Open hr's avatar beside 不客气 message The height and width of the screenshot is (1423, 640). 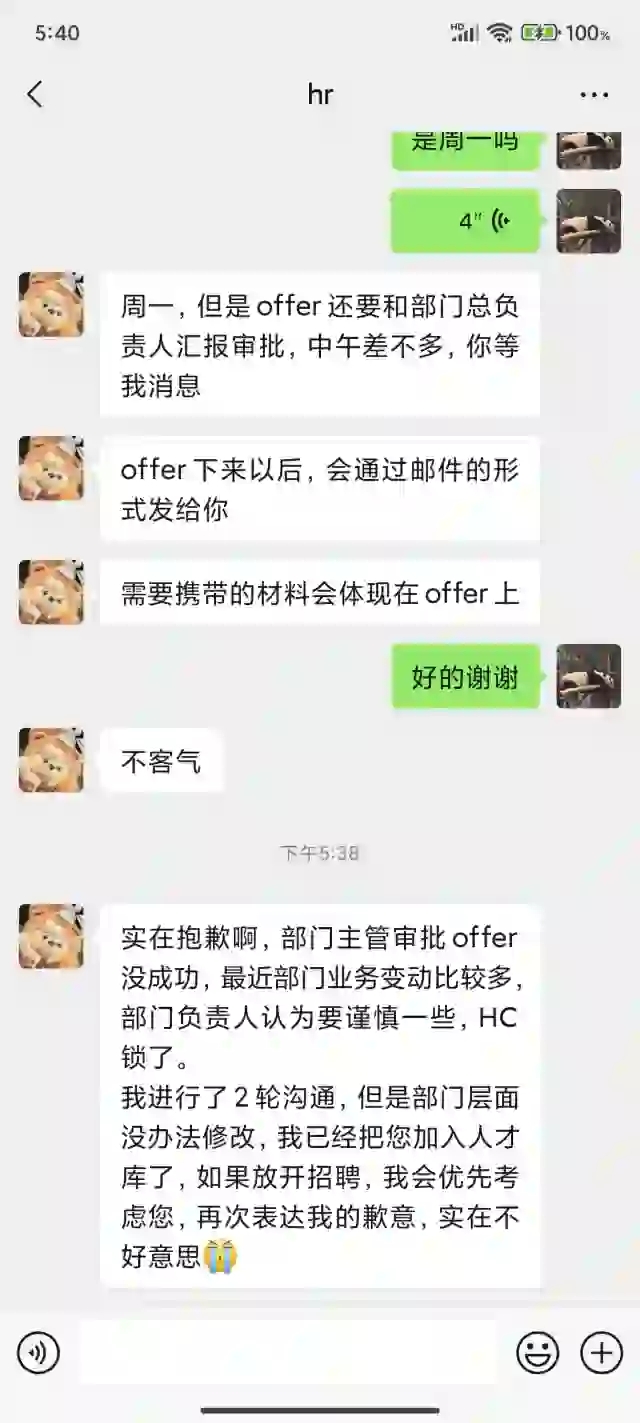point(51,760)
